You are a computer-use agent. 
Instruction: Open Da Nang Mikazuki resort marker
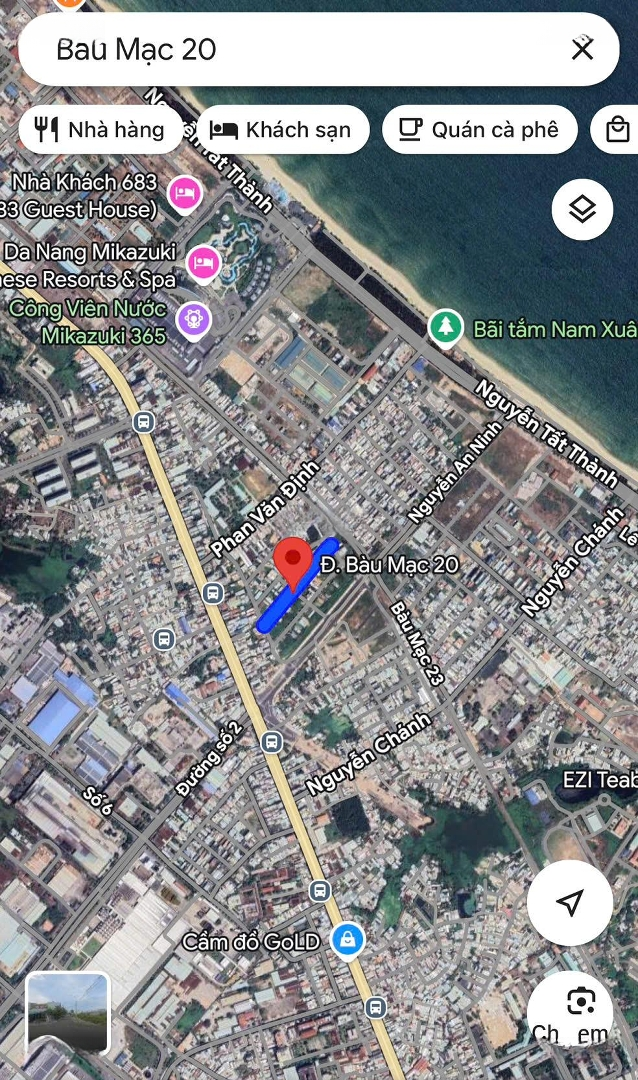[204, 263]
